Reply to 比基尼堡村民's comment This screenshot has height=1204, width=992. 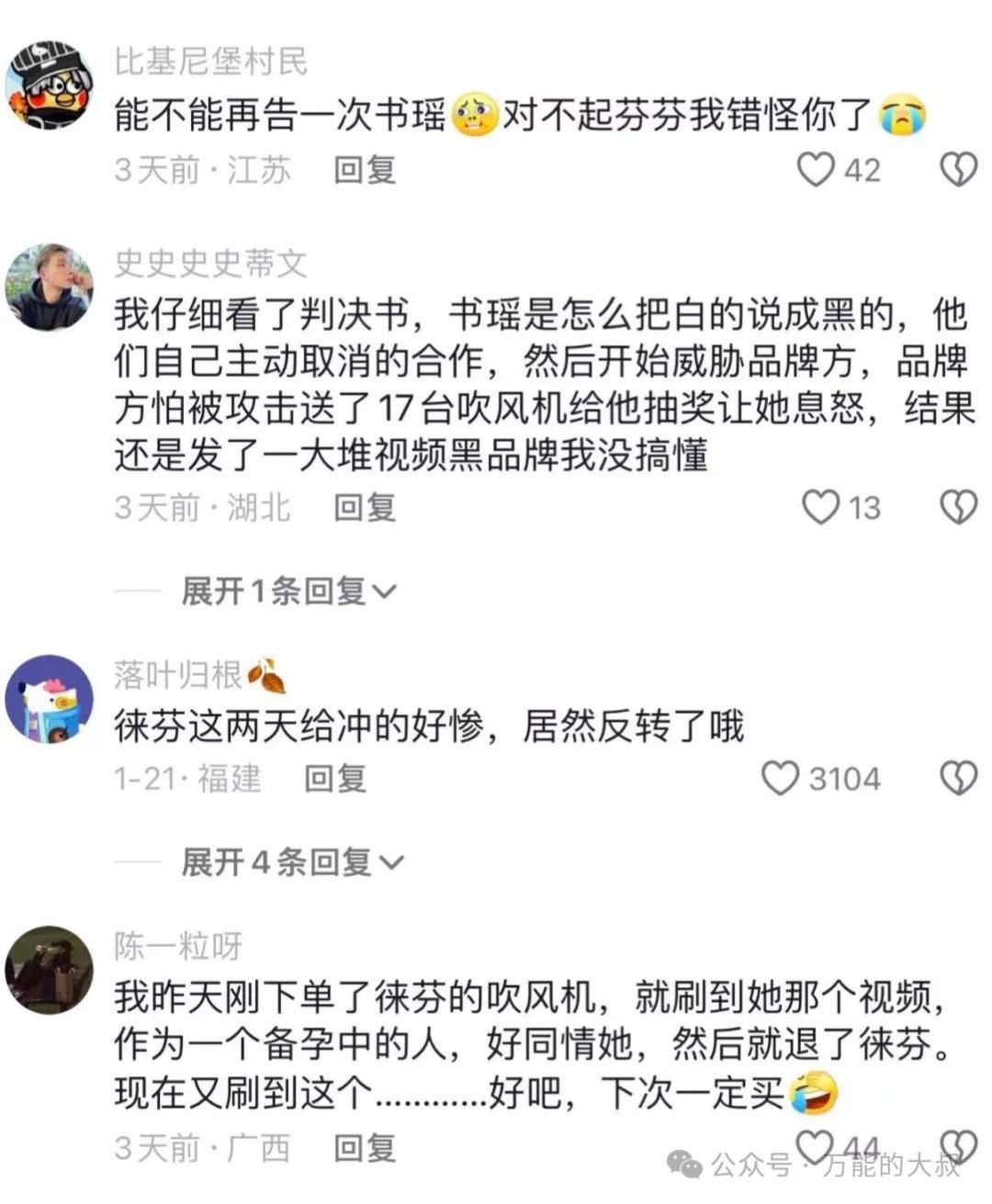[364, 170]
